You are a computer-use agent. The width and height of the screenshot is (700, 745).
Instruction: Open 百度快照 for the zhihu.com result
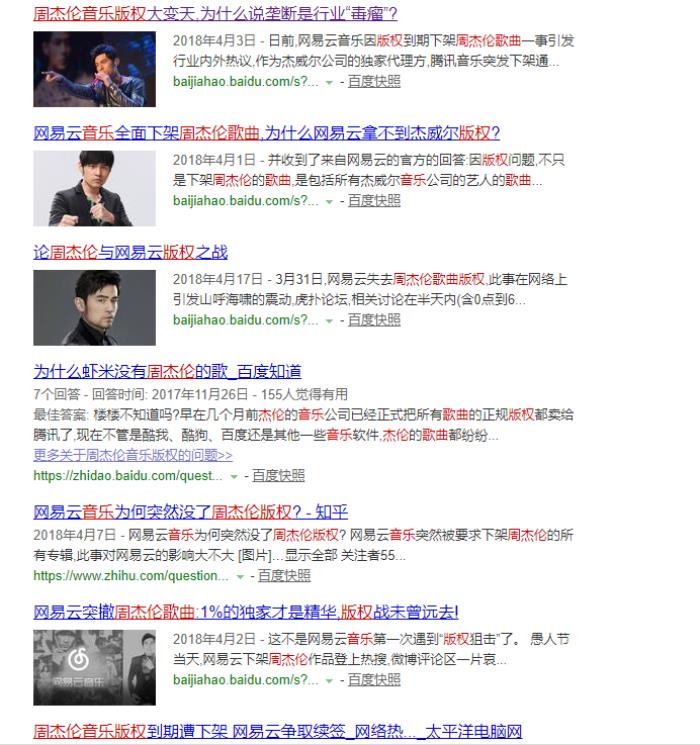point(284,575)
